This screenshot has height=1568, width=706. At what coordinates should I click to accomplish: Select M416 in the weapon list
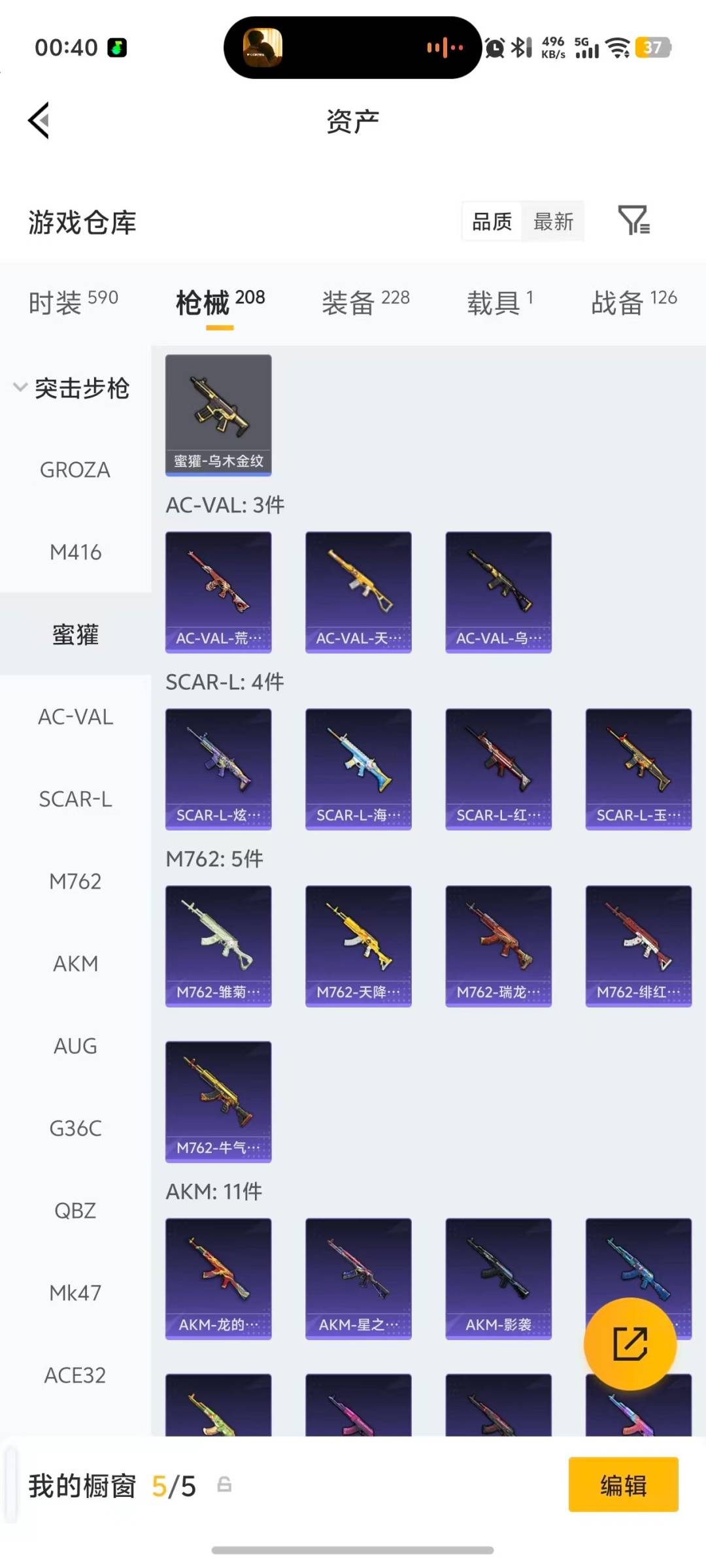(x=75, y=552)
